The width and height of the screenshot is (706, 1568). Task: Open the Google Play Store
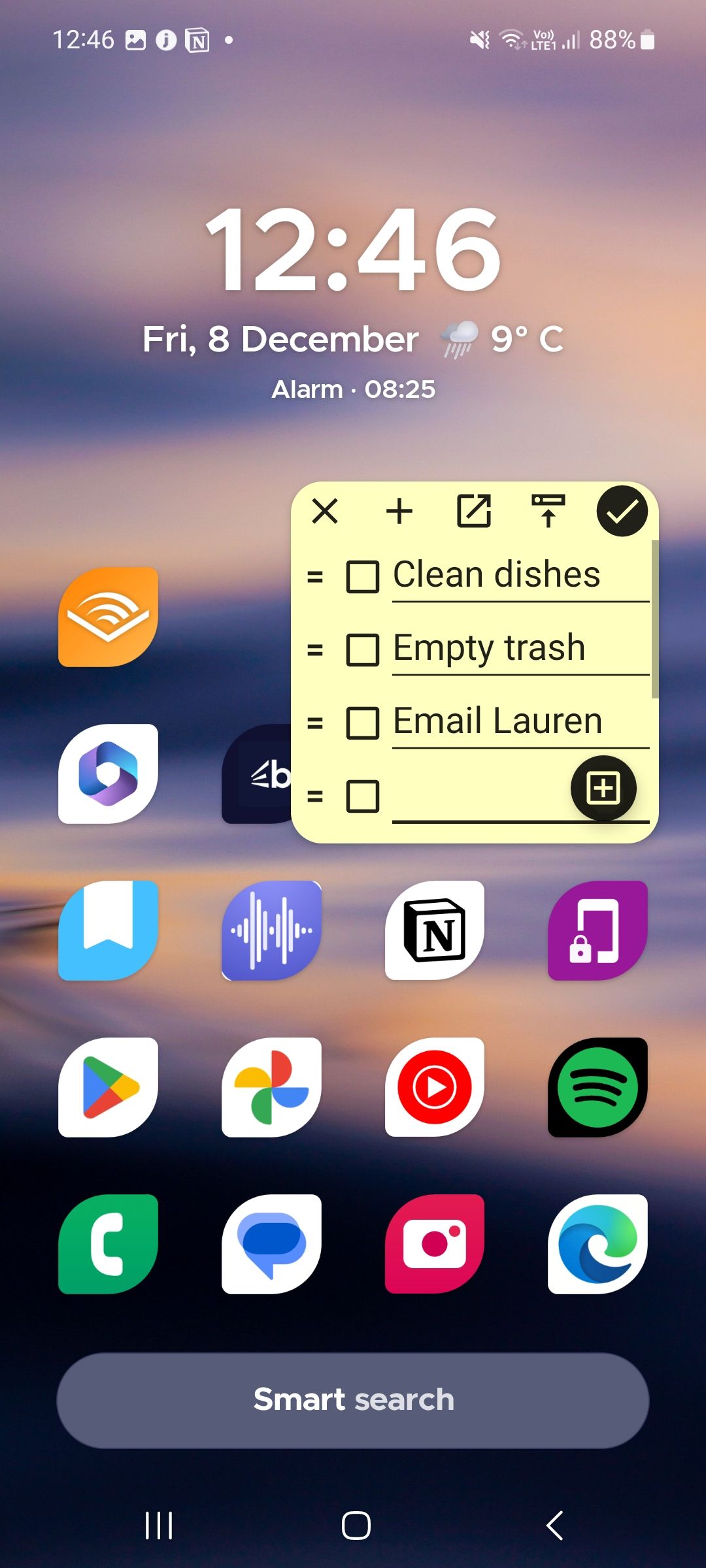(x=108, y=1085)
